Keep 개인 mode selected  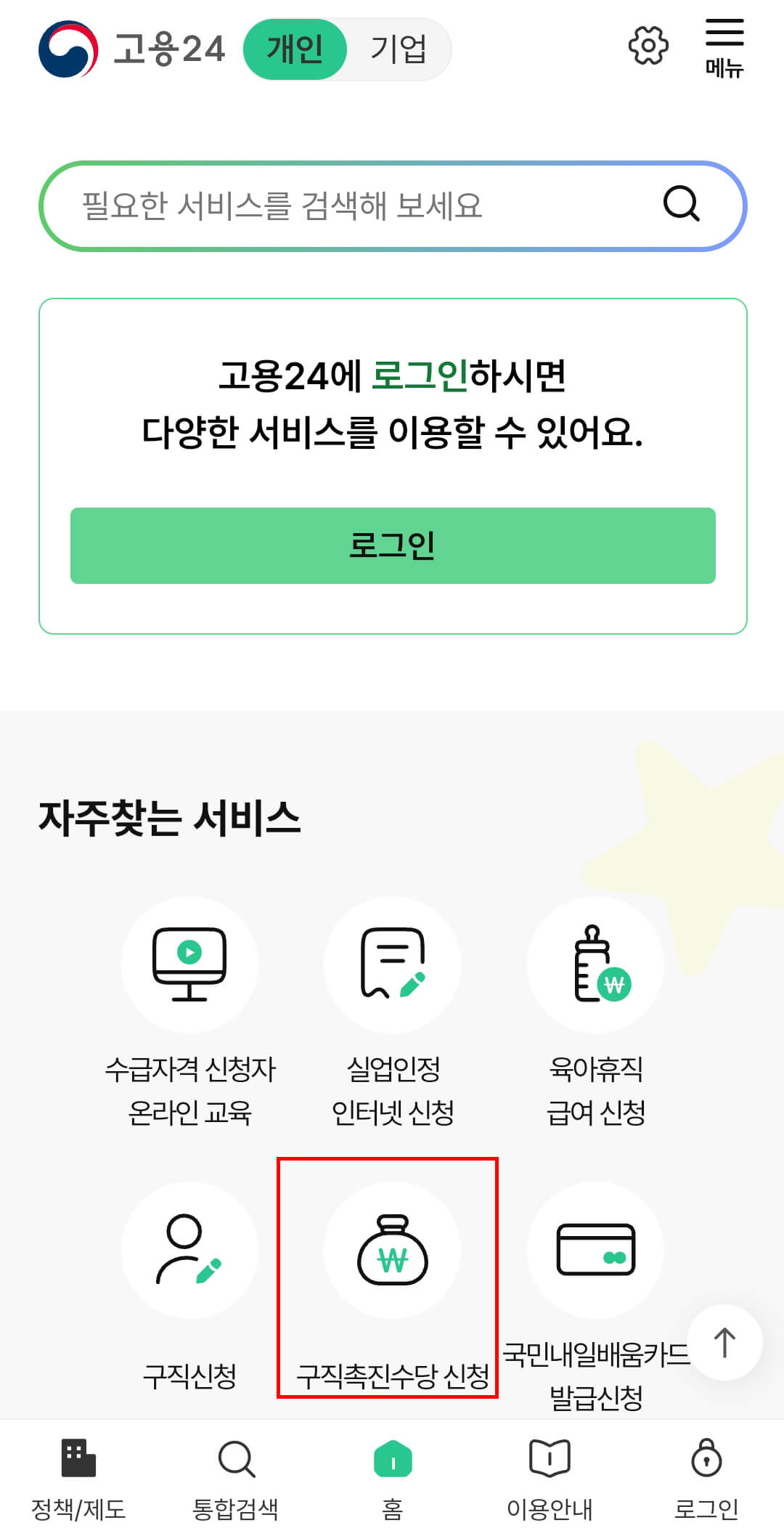(295, 49)
